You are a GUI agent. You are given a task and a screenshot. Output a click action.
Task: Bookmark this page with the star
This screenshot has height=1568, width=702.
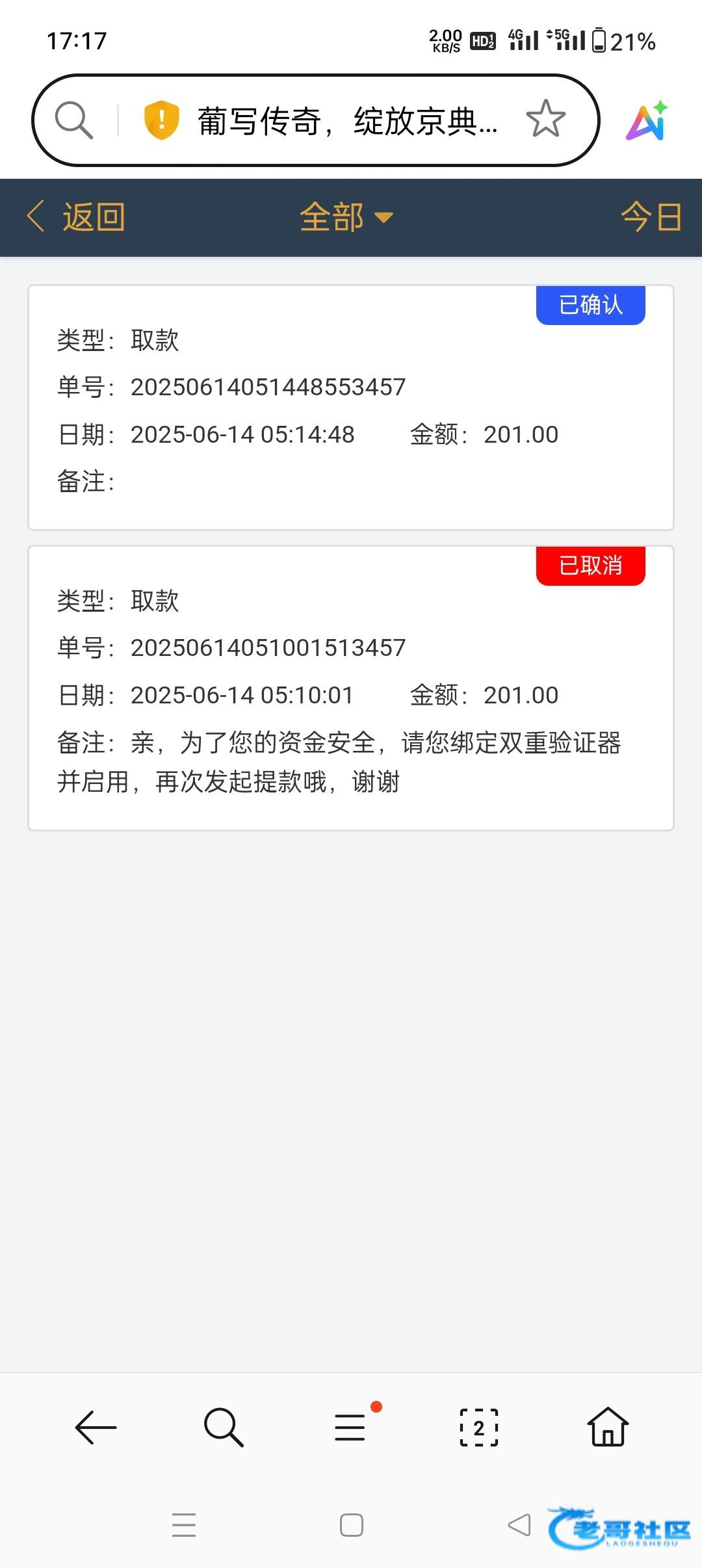pyautogui.click(x=545, y=120)
